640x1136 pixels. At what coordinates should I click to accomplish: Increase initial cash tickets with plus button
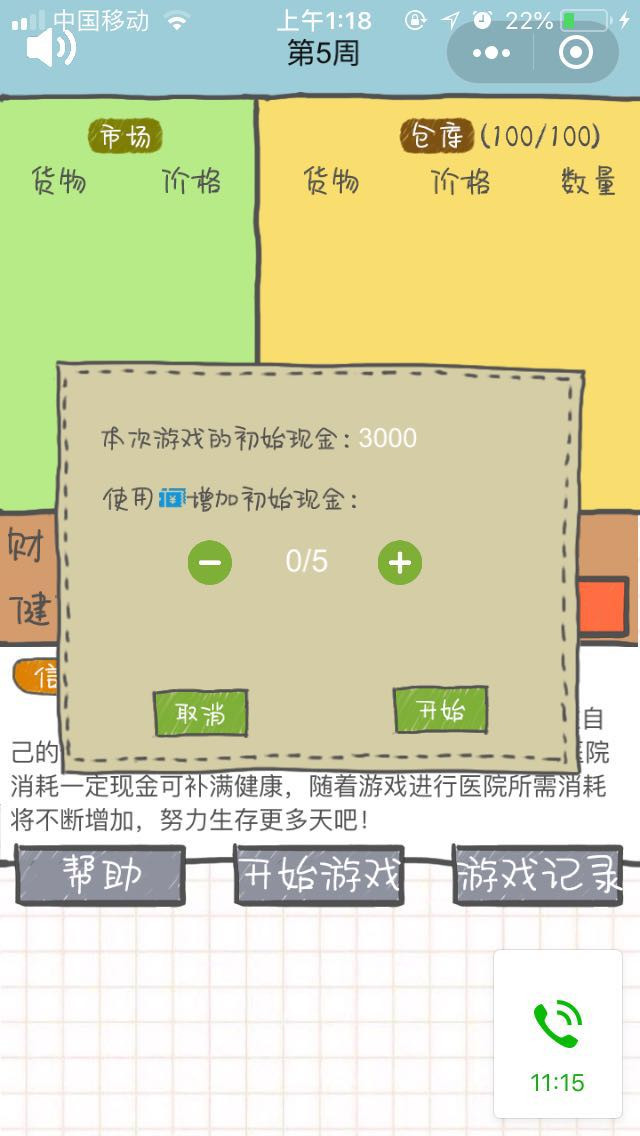pyautogui.click(x=399, y=562)
